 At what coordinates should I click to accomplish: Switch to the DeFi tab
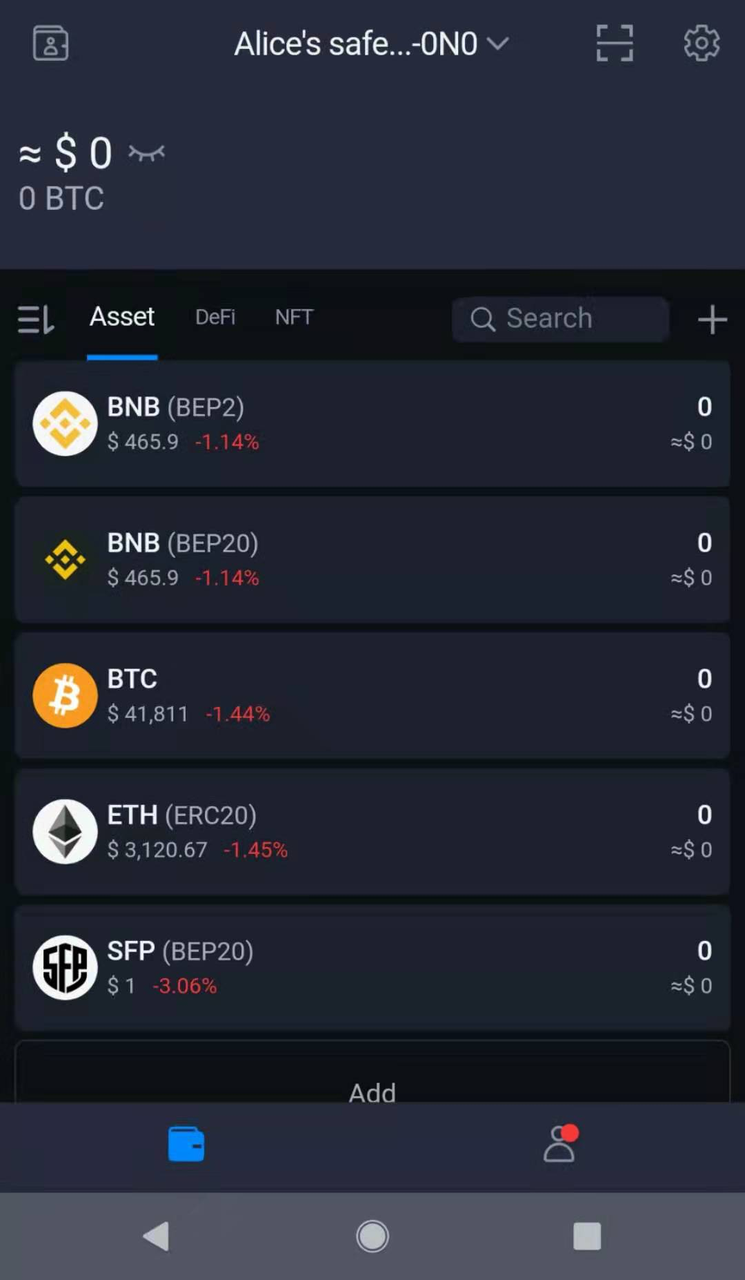coord(215,317)
